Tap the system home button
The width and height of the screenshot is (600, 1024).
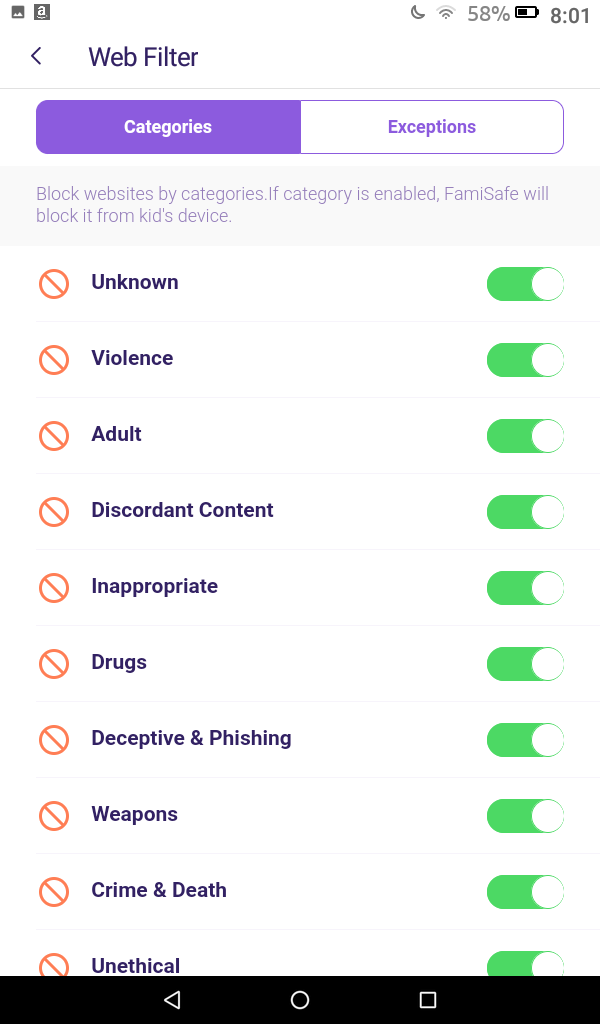(300, 1000)
